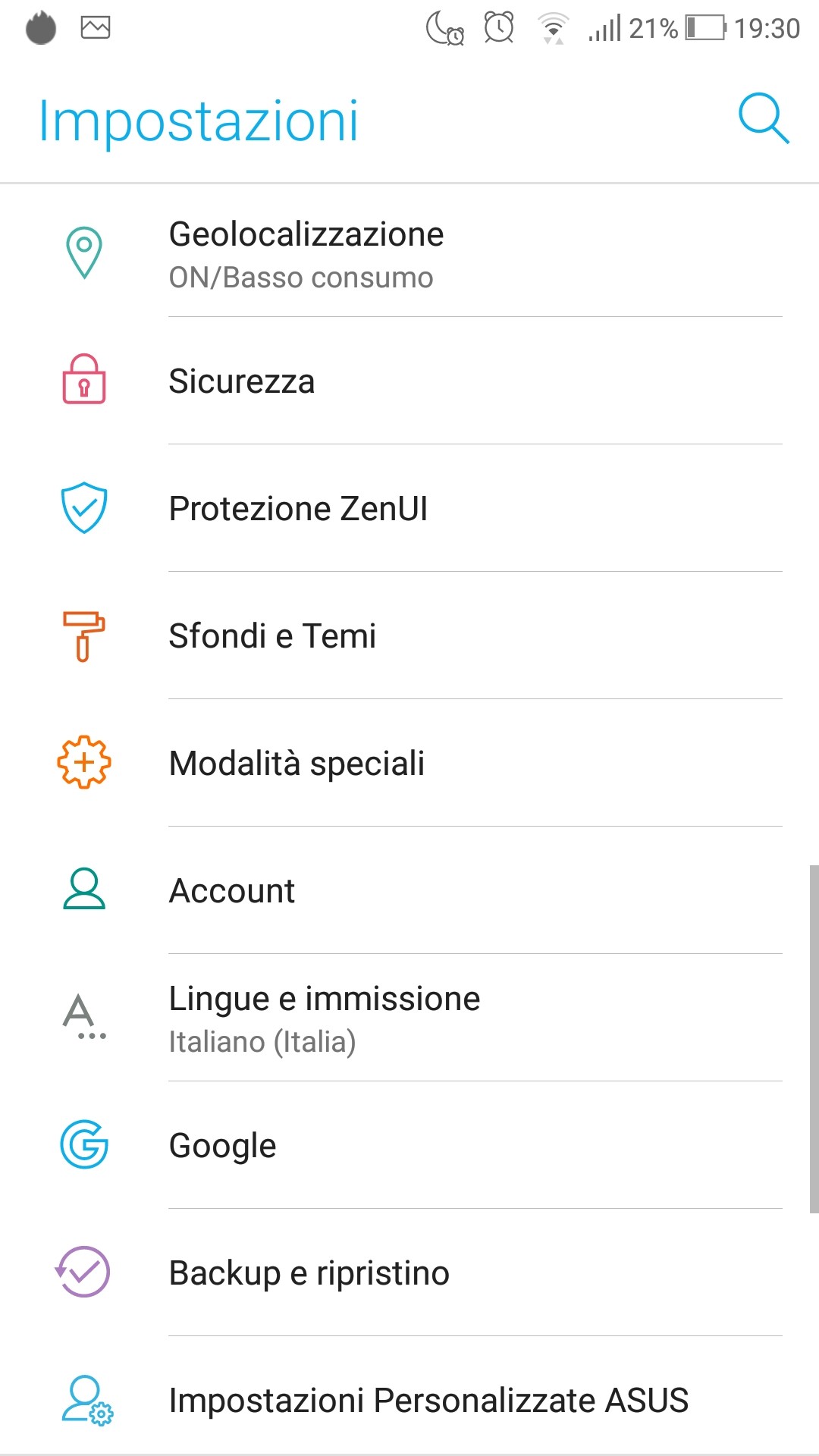Open Geolocalizzazione settings
This screenshot has width=819, height=1456.
coord(306,254)
